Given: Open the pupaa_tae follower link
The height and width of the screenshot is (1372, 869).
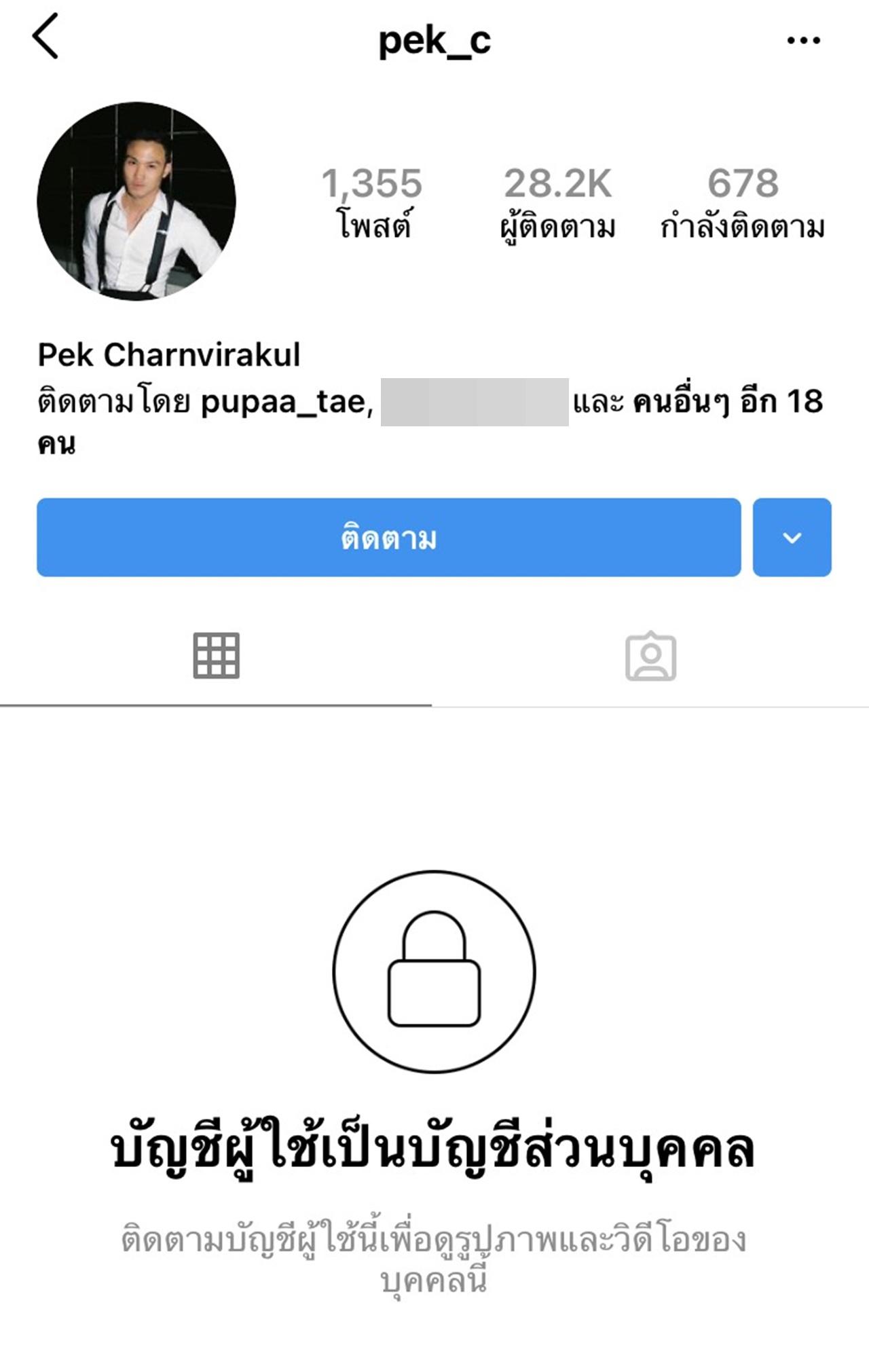Looking at the screenshot, I should click(x=285, y=403).
